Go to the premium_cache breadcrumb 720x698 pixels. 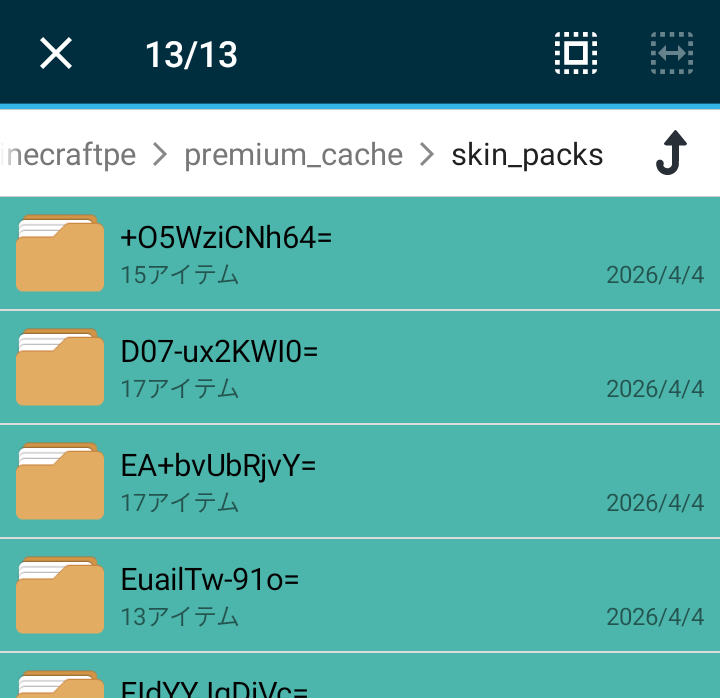(293, 155)
